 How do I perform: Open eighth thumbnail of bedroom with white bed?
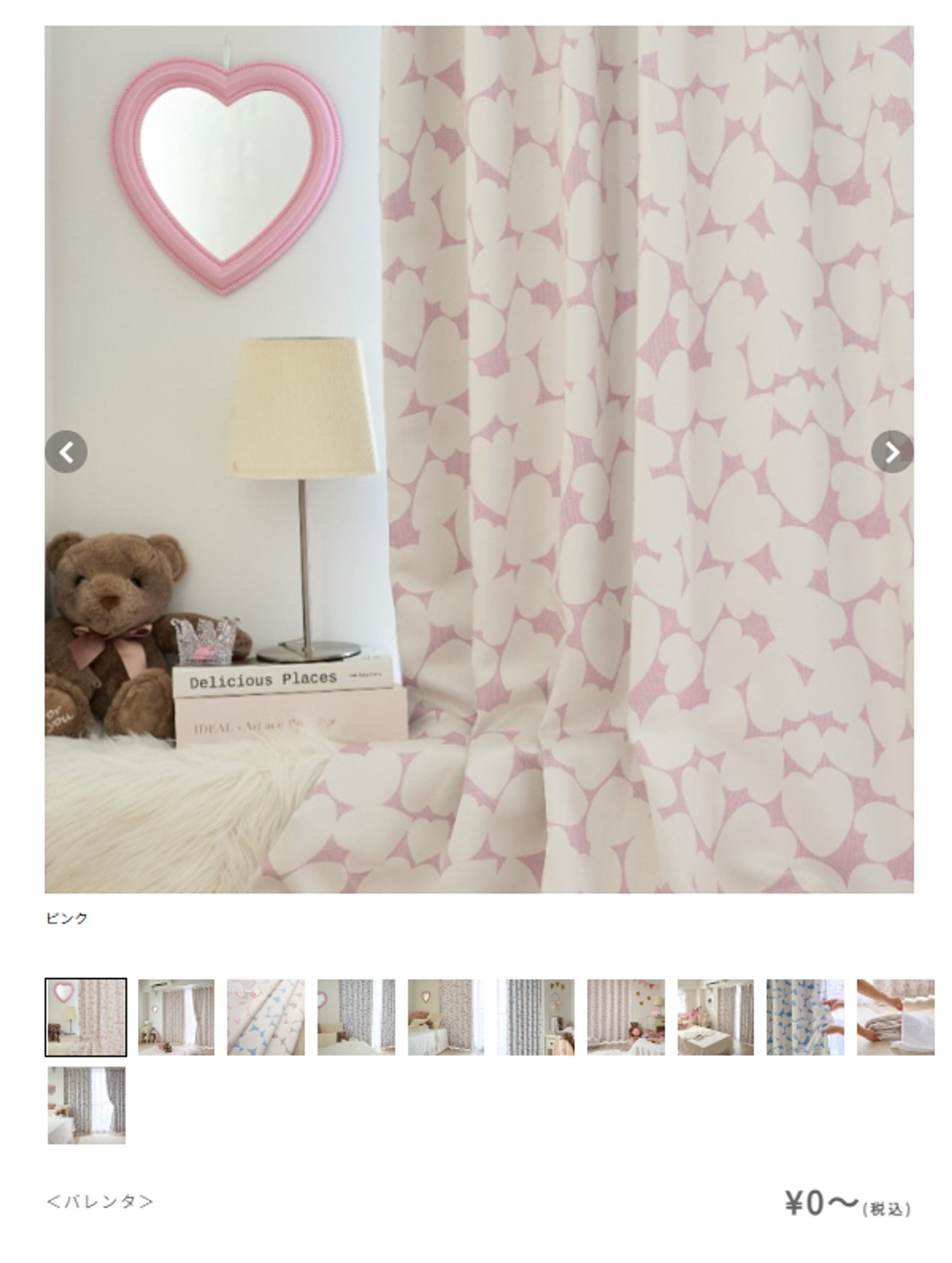[716, 1017]
